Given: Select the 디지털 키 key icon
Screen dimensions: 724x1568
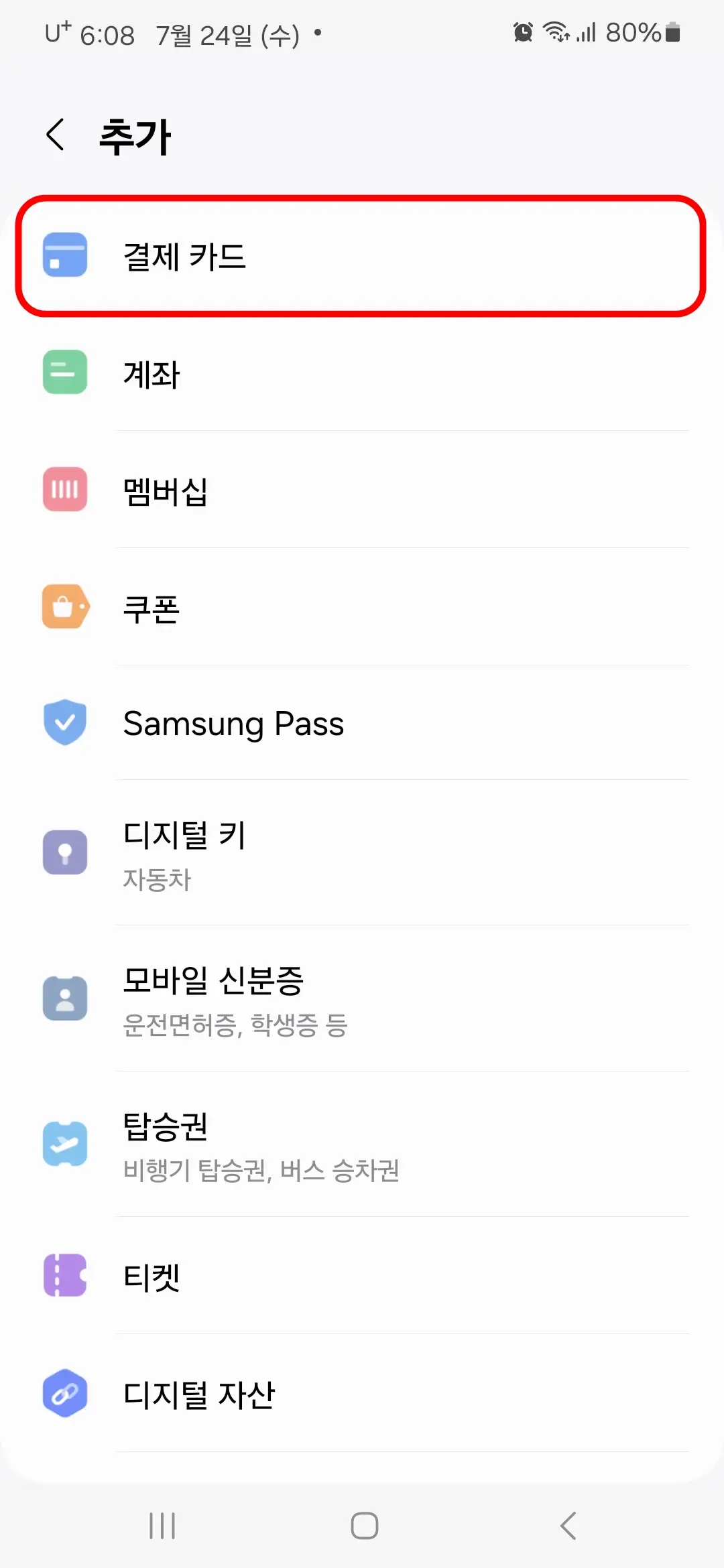Looking at the screenshot, I should coord(64,852).
